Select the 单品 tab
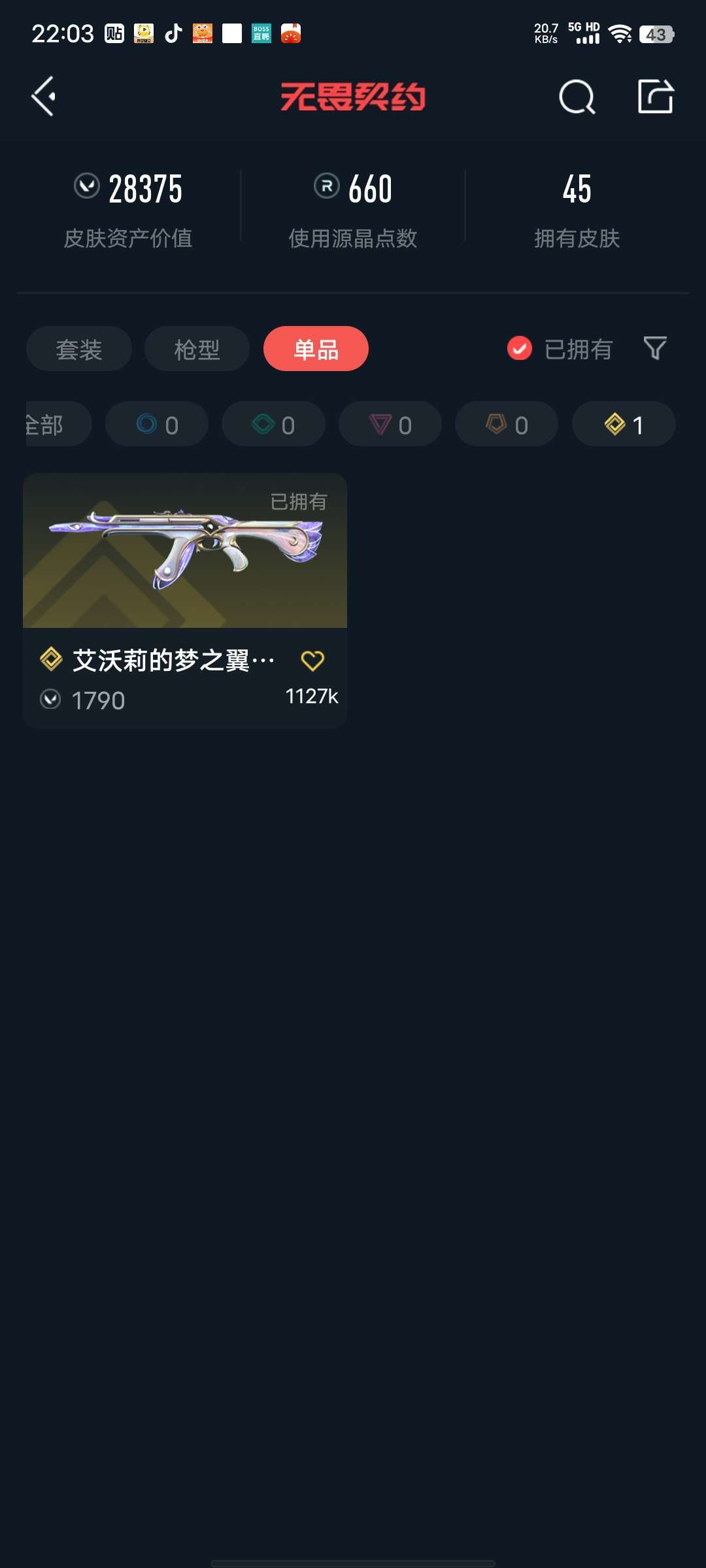 [316, 349]
